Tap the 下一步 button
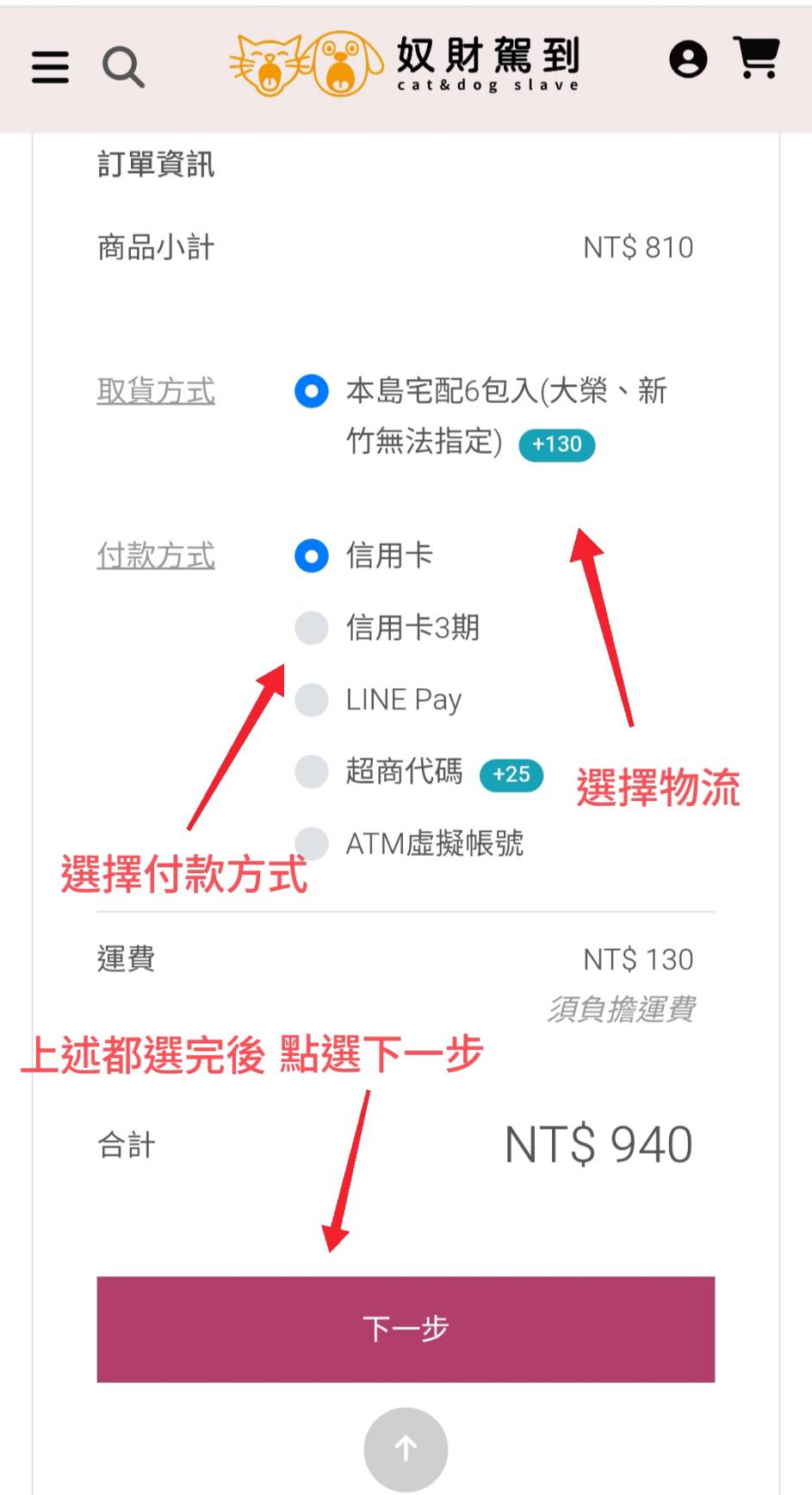 tap(406, 1329)
